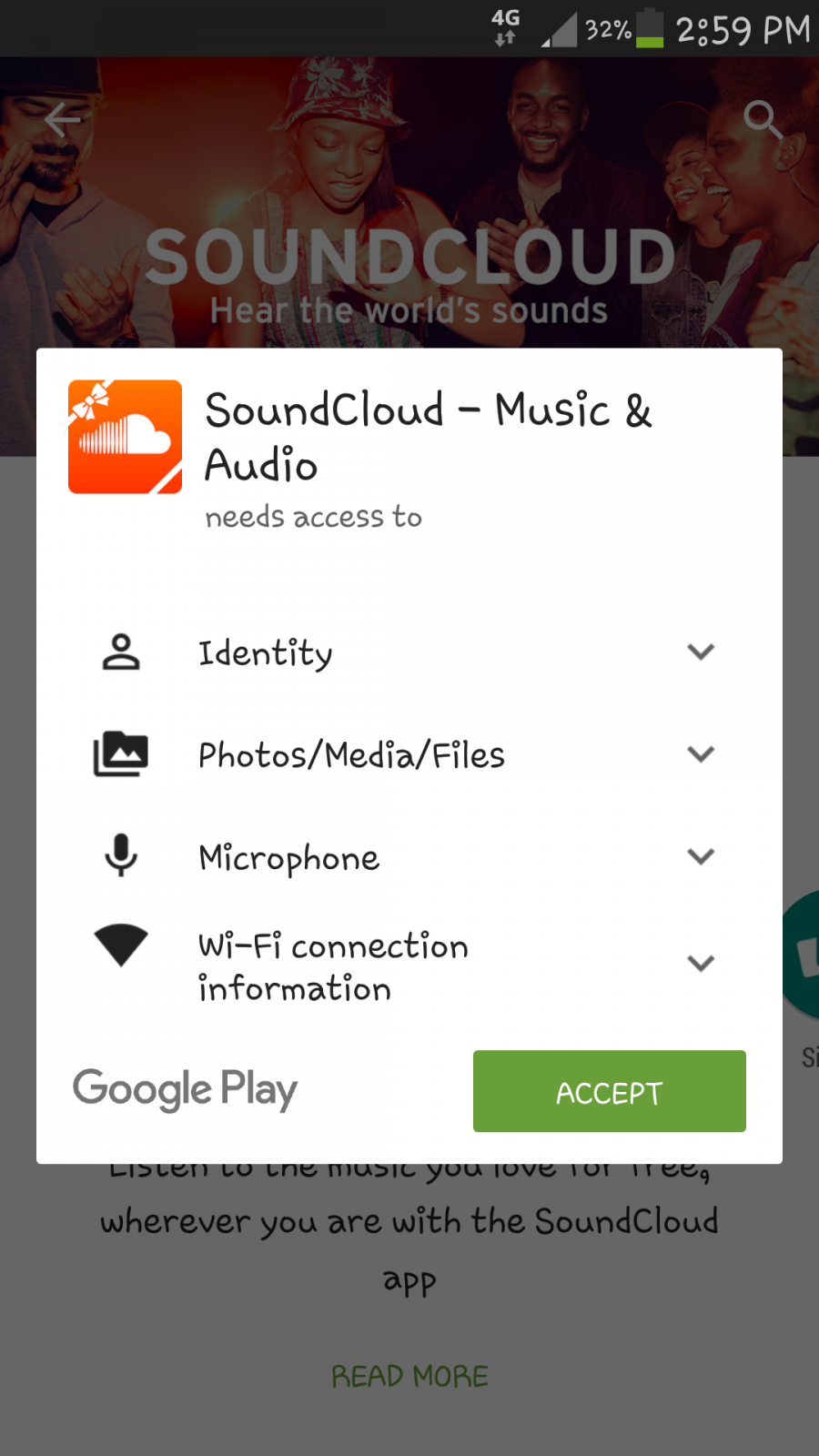Expand the Identity permission details
Image resolution: width=819 pixels, height=1456 pixels.
click(x=701, y=652)
